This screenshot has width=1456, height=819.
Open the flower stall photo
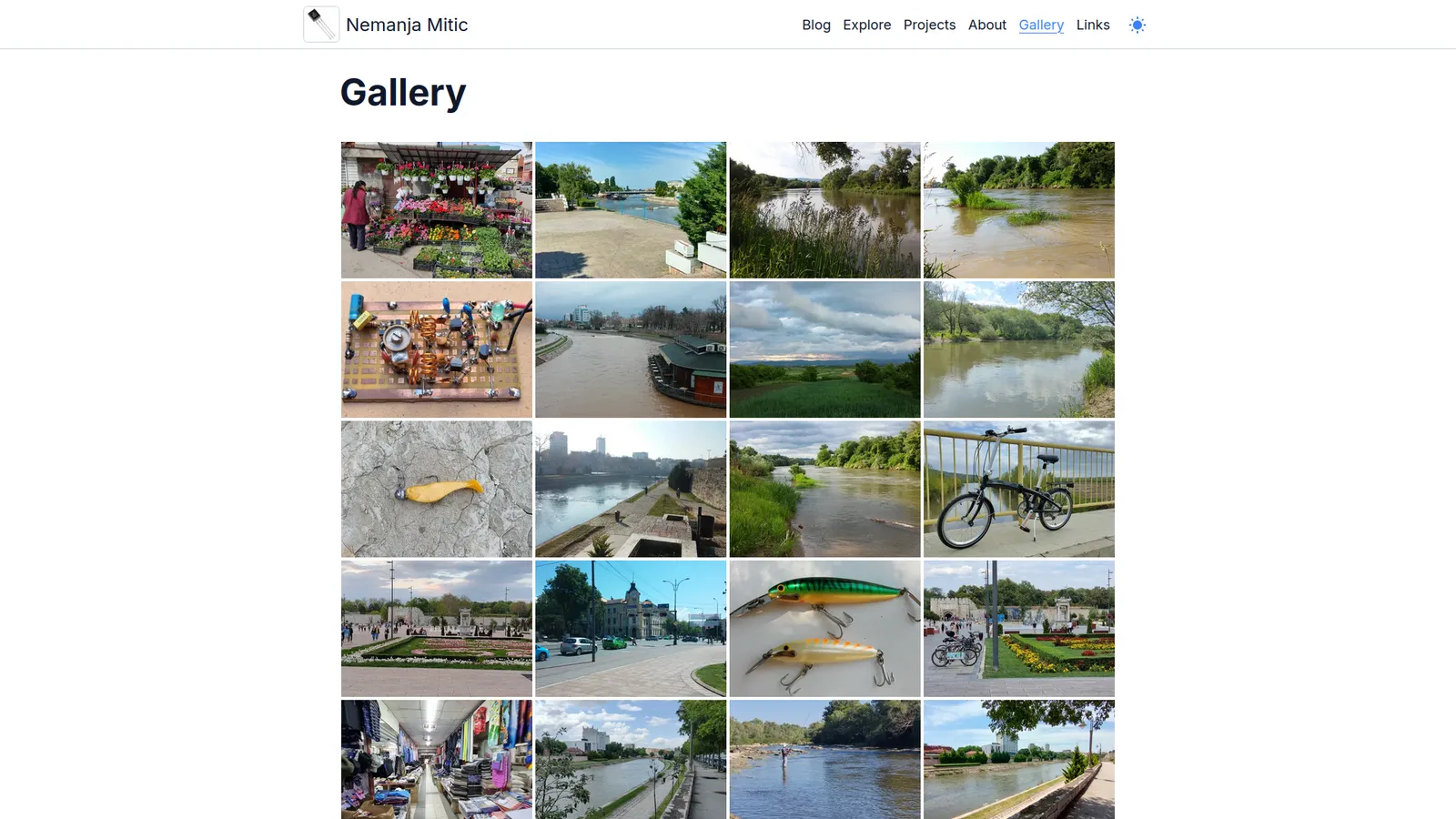click(437, 210)
